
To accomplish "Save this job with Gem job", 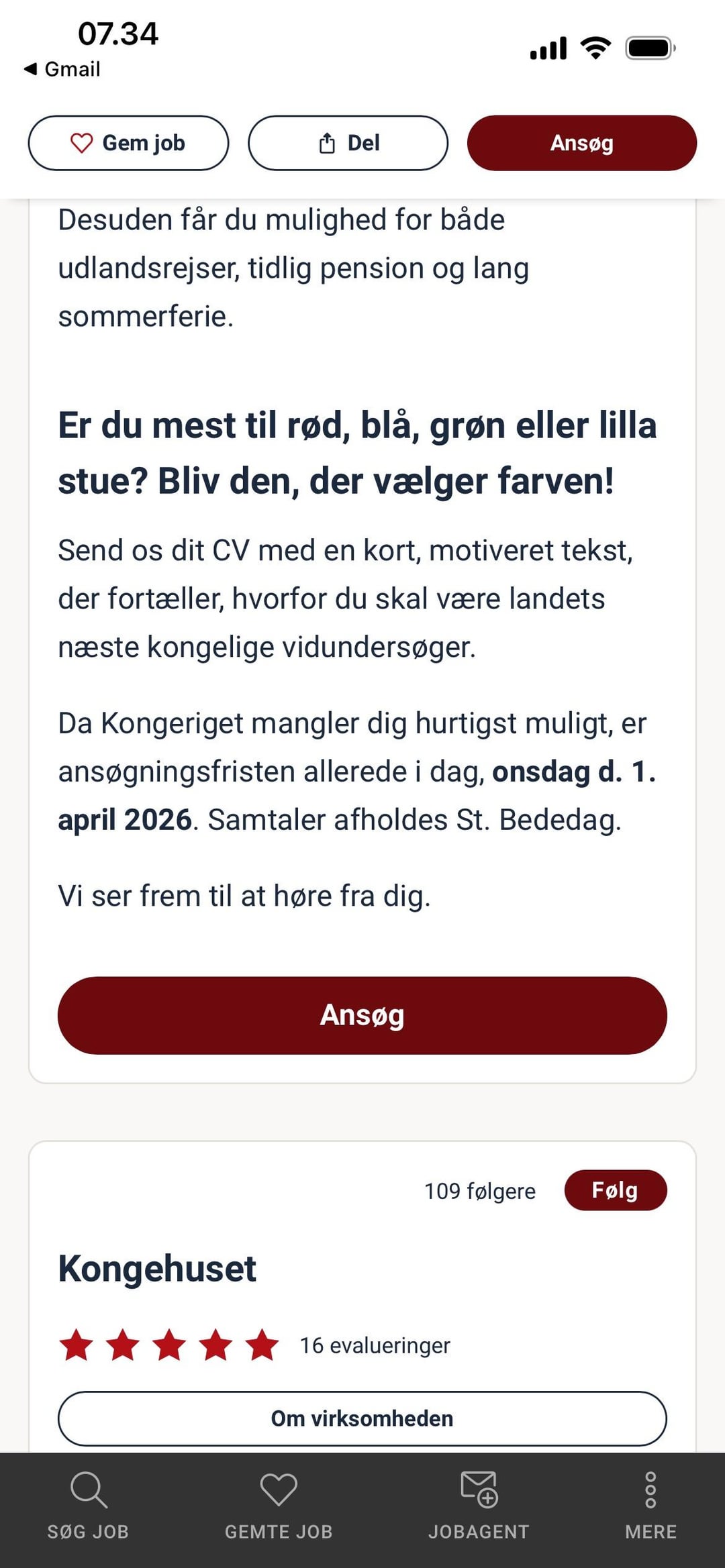I will click(x=128, y=143).
